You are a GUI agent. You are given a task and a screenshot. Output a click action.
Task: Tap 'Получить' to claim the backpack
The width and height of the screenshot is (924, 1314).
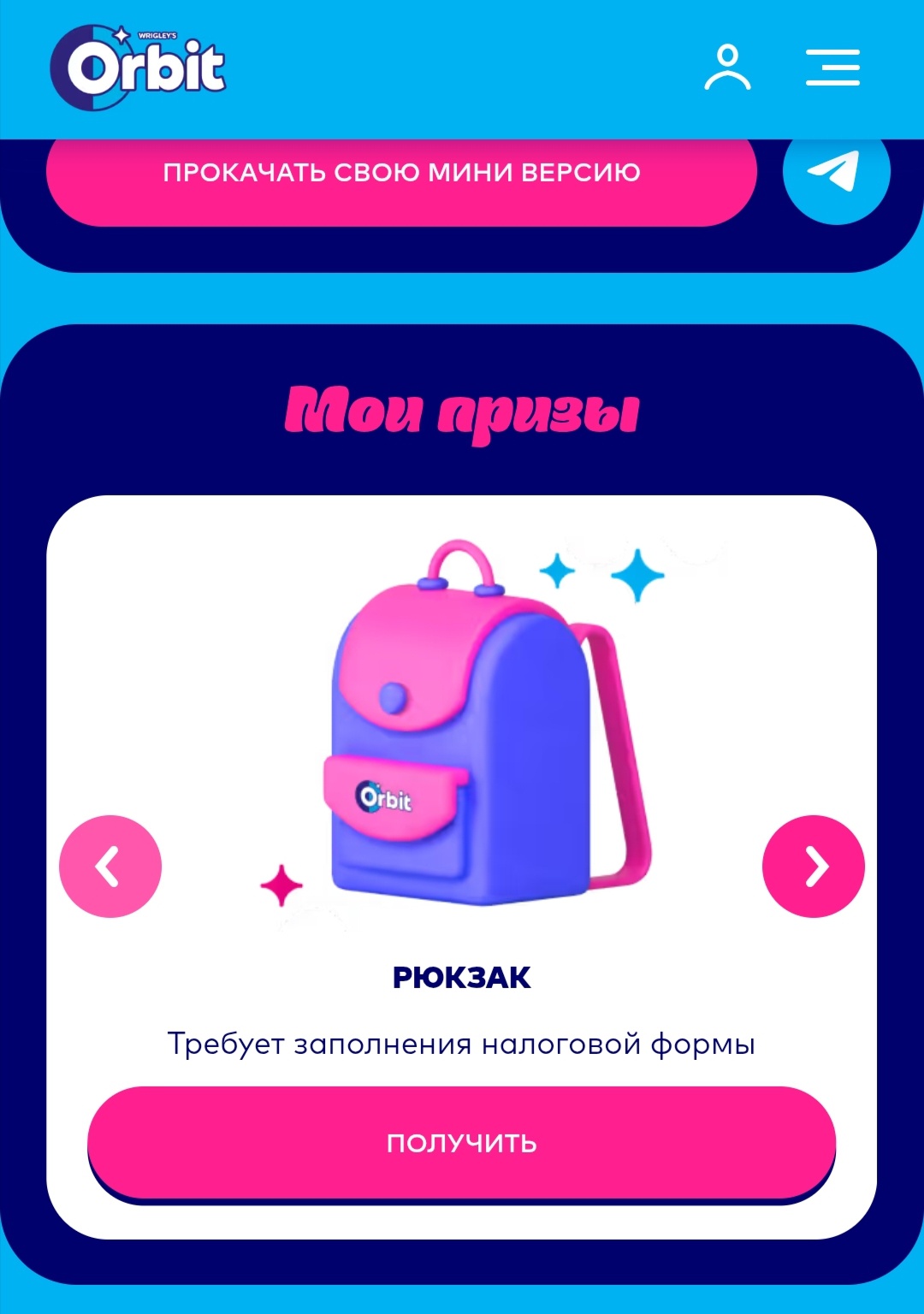461,1143
